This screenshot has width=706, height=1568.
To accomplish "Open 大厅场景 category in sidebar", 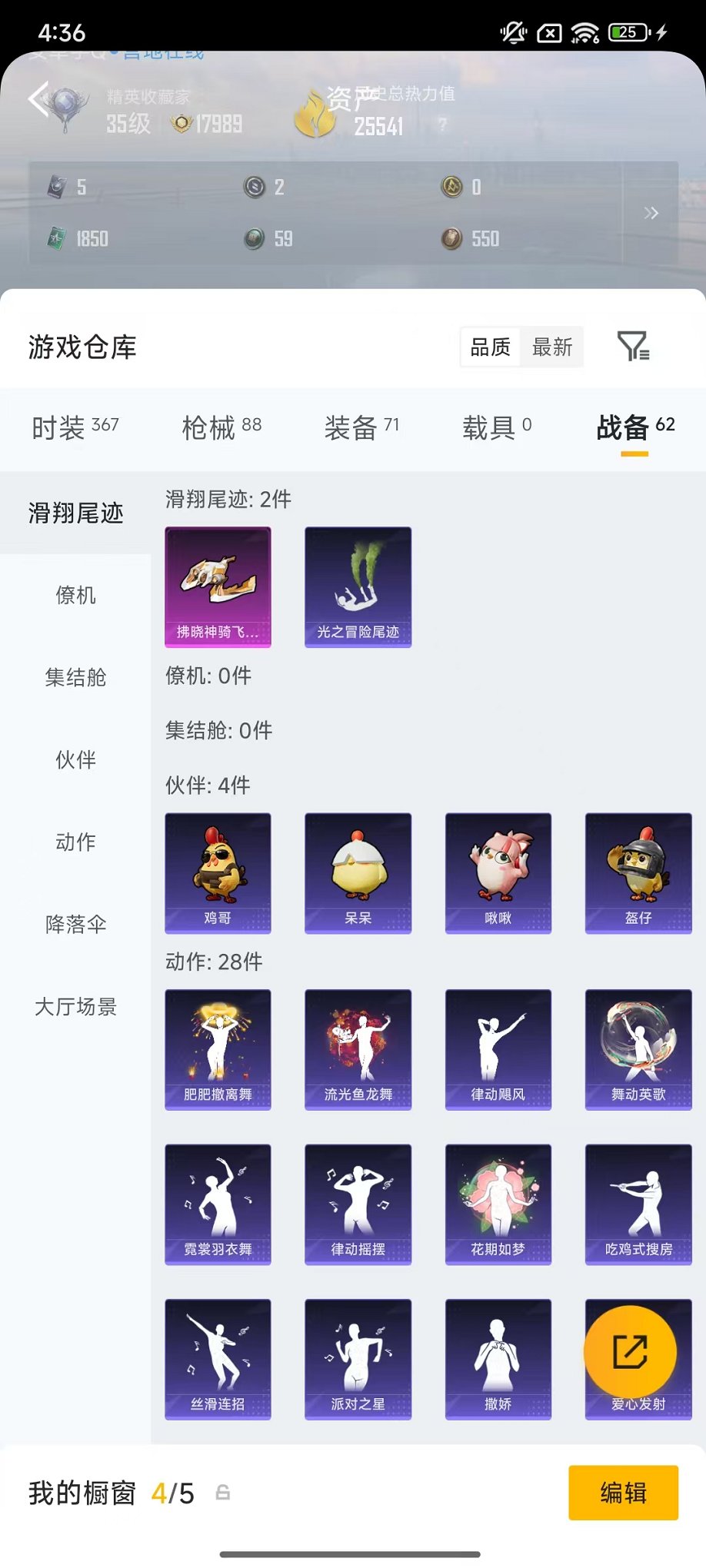I will [75, 1008].
